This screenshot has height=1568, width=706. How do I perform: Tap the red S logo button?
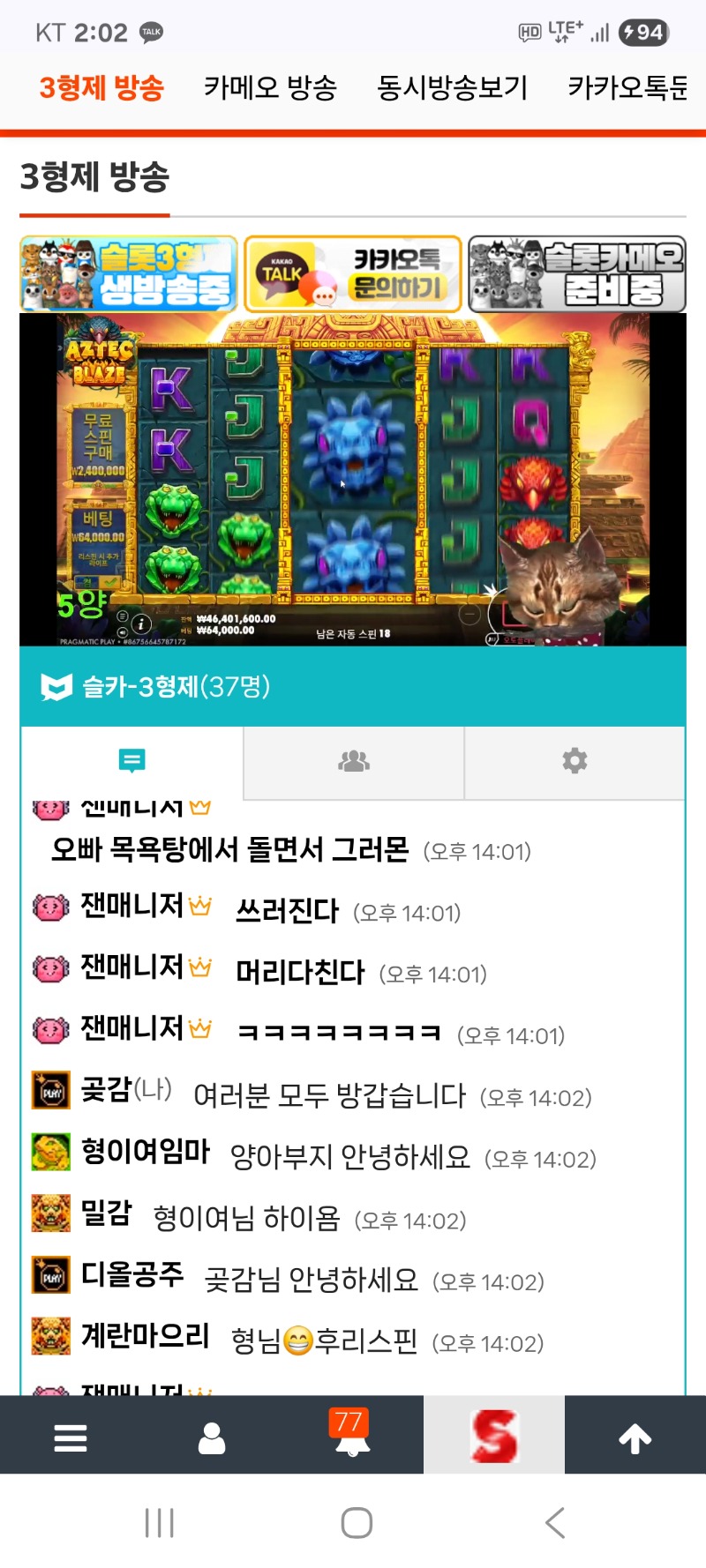click(494, 1436)
